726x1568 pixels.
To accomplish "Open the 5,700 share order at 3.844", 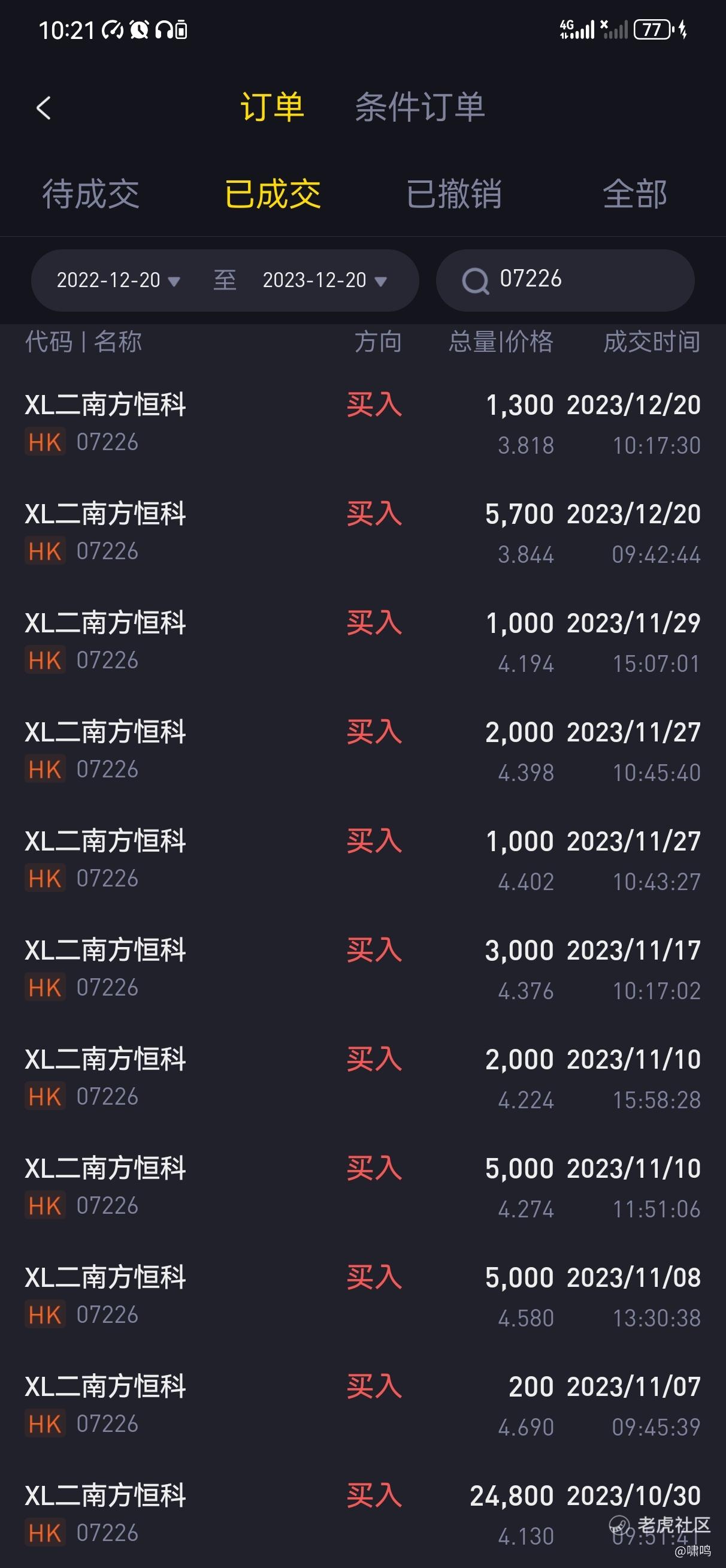I will coord(362,533).
